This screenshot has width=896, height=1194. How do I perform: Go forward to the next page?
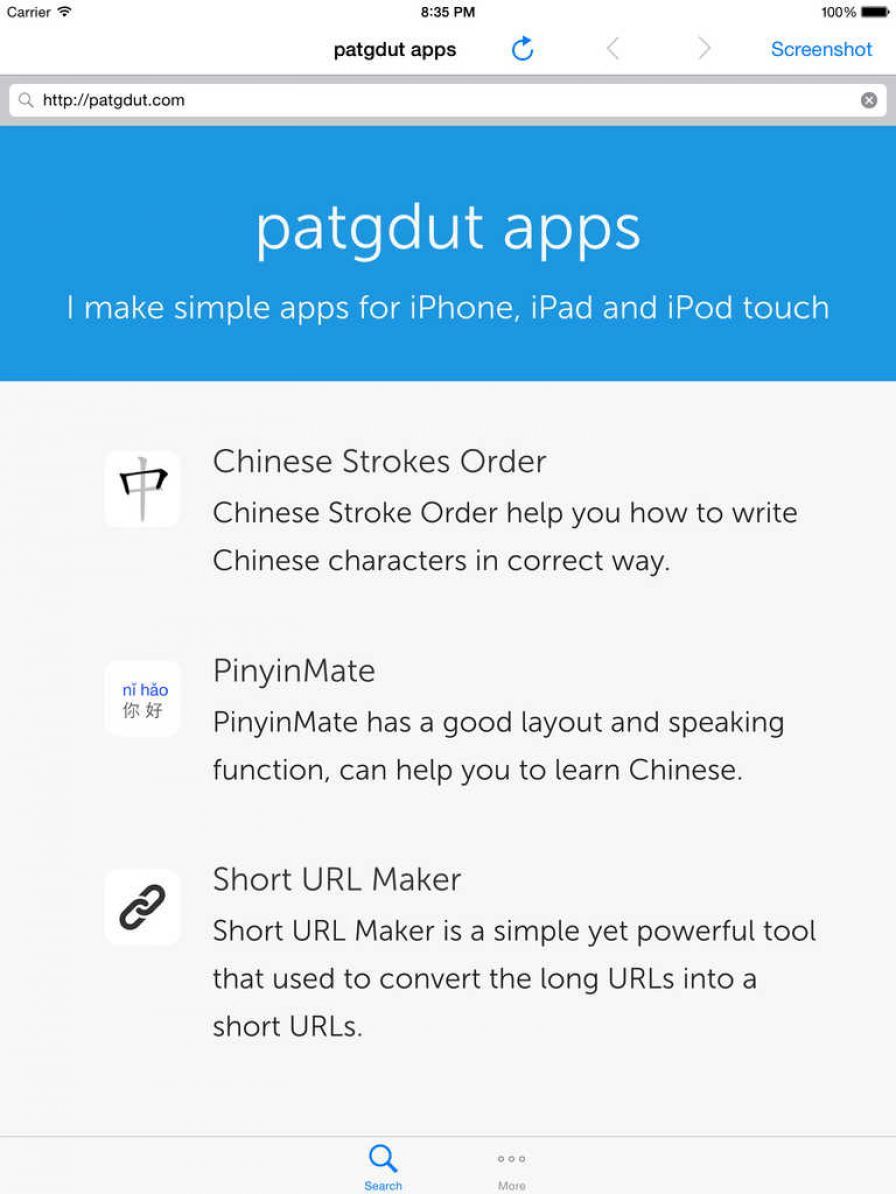coord(704,49)
